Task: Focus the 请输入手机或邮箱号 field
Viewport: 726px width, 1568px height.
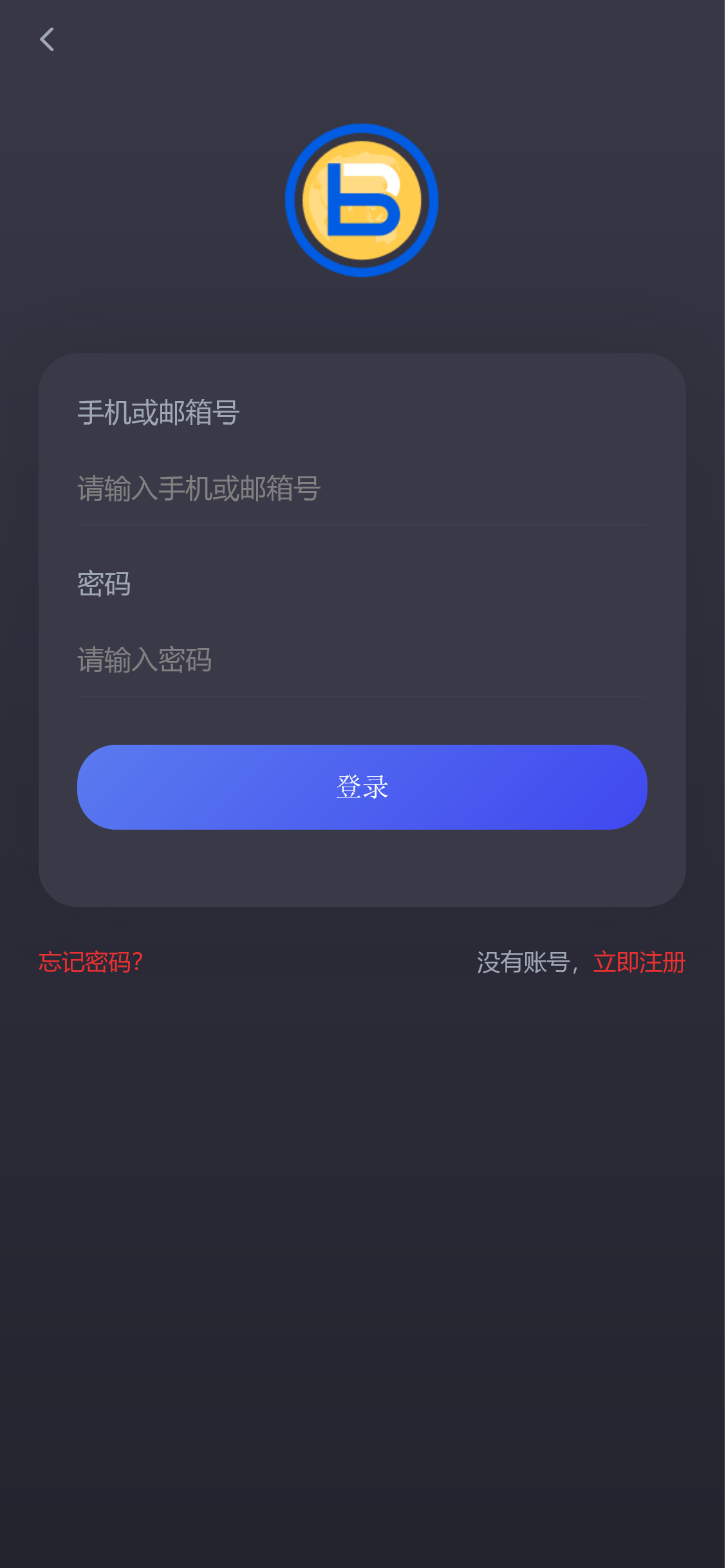Action: tap(360, 489)
